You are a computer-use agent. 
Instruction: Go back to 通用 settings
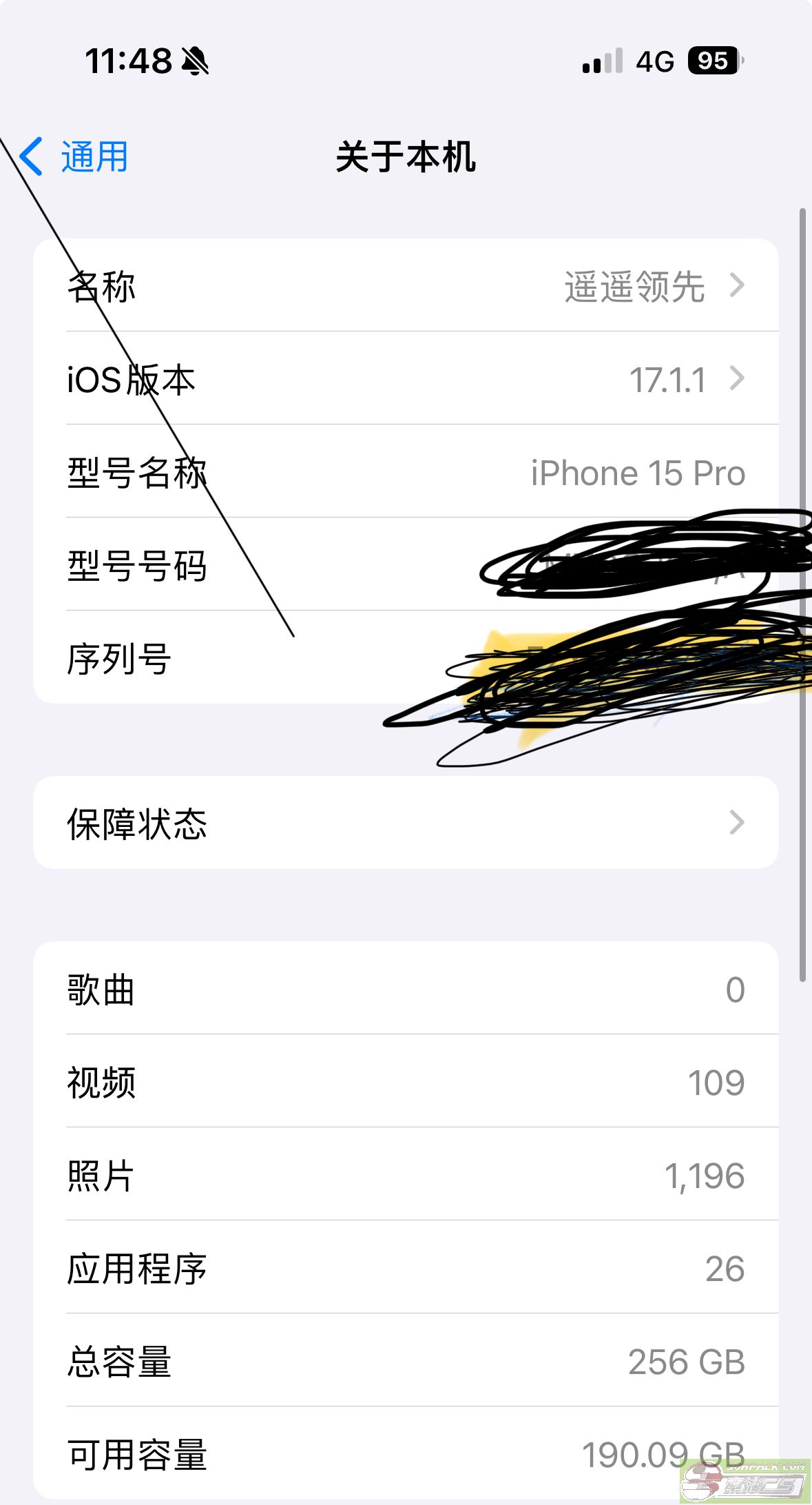[76, 157]
